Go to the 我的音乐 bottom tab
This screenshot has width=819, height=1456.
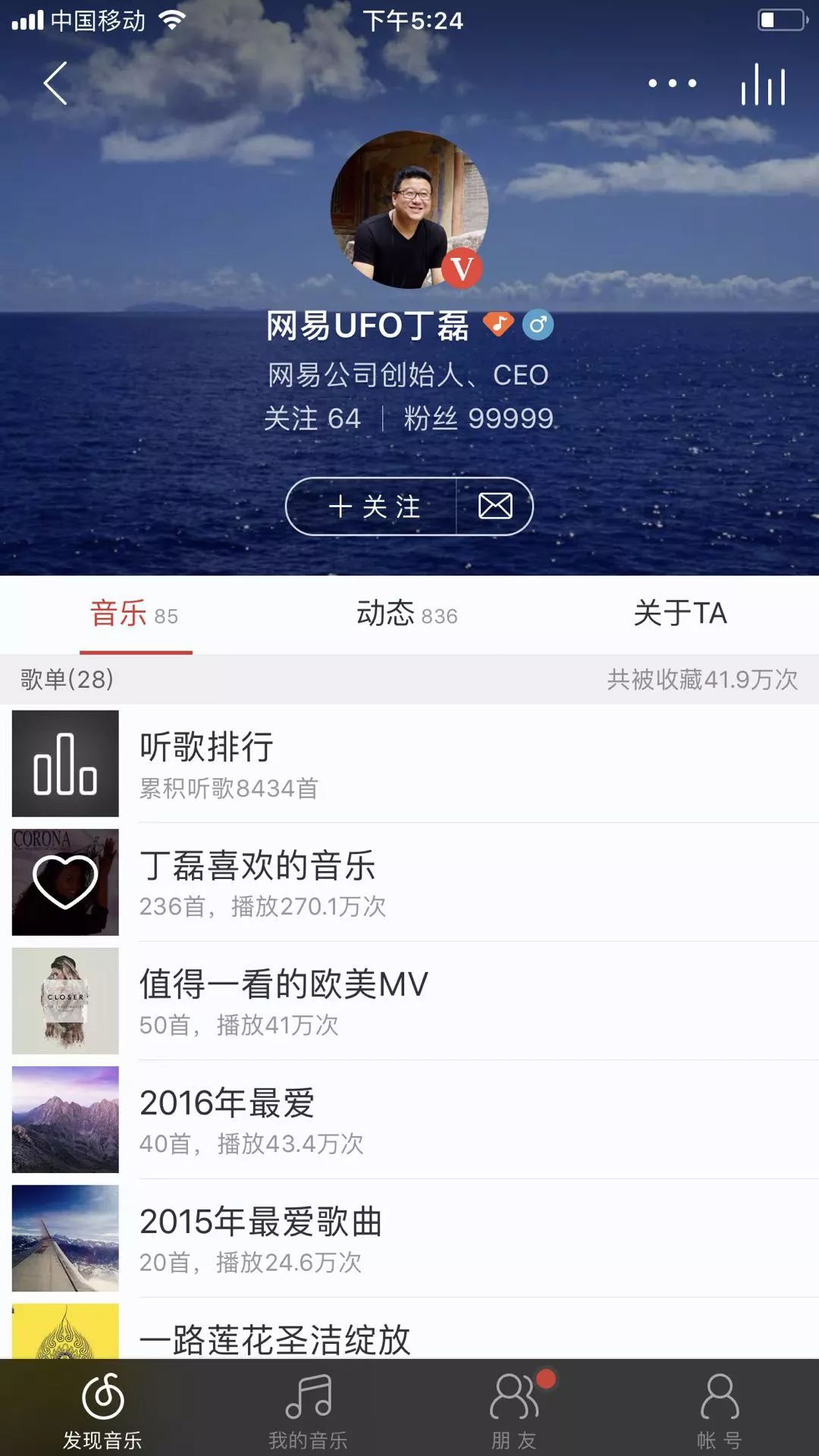coord(308,1409)
